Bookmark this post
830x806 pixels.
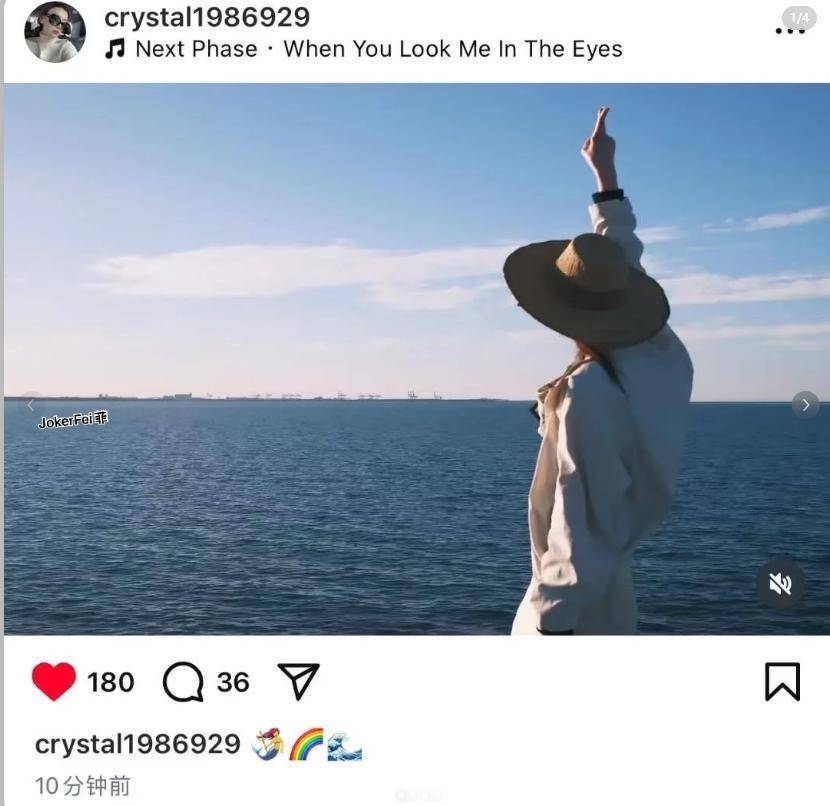[x=782, y=682]
